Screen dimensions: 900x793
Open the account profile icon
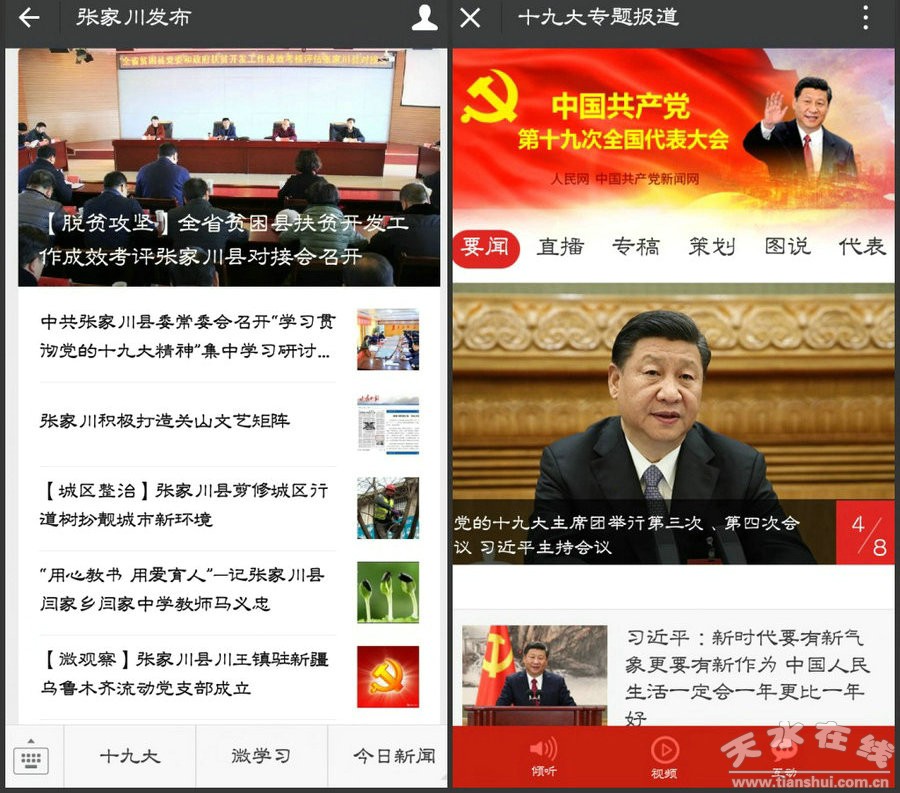[x=424, y=18]
